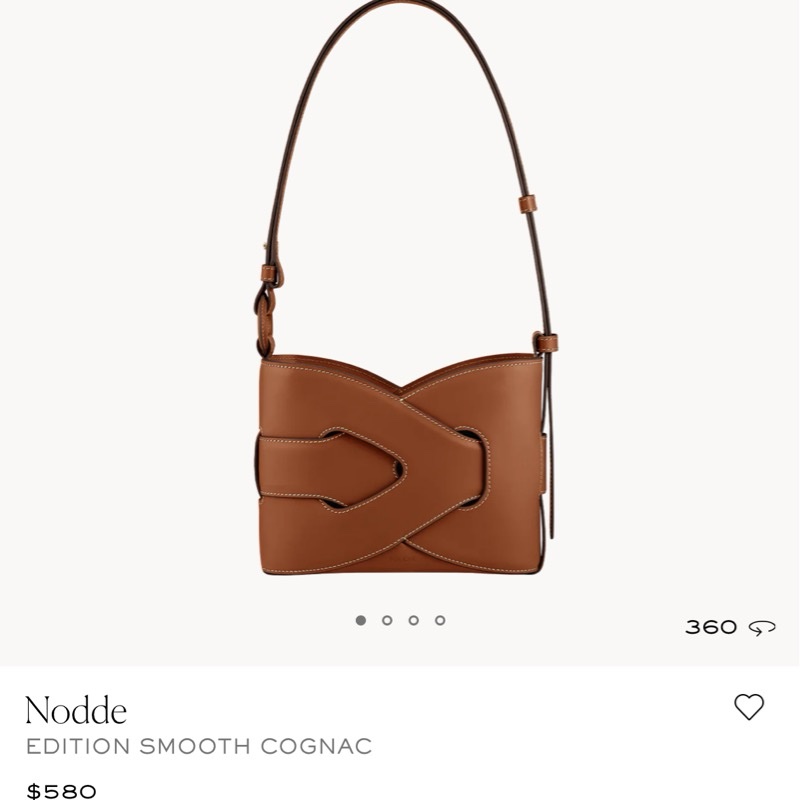The image size is (800, 800).
Task: Go to the second image dot
Action: point(387,620)
